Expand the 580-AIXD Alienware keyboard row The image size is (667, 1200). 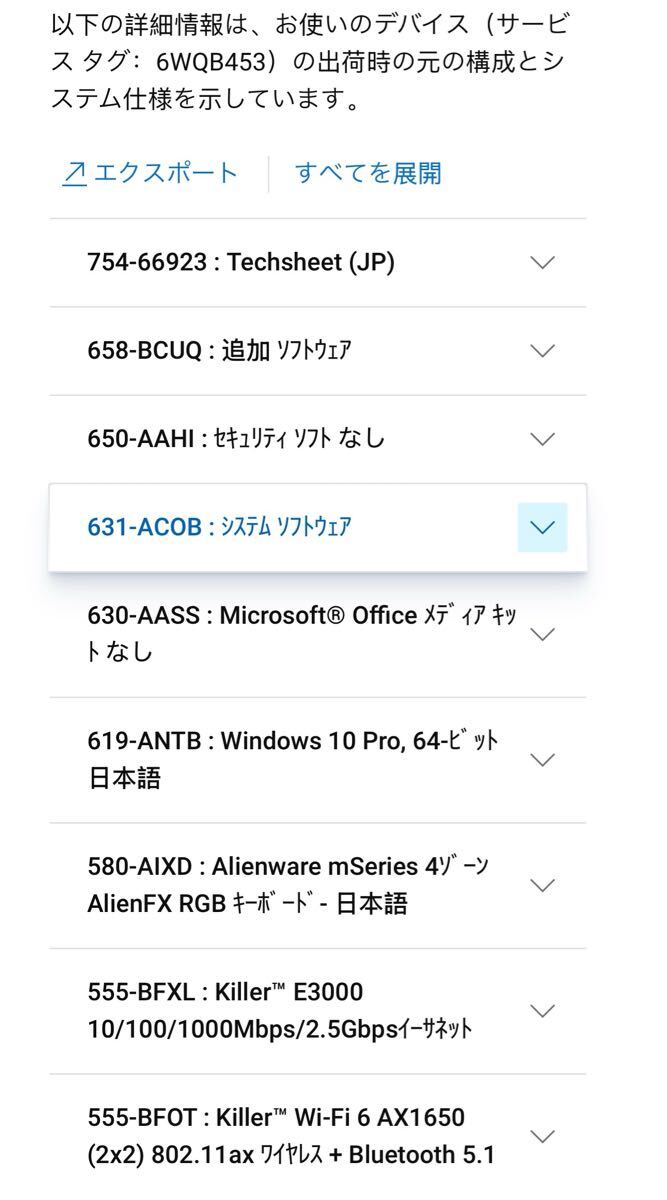[318, 886]
